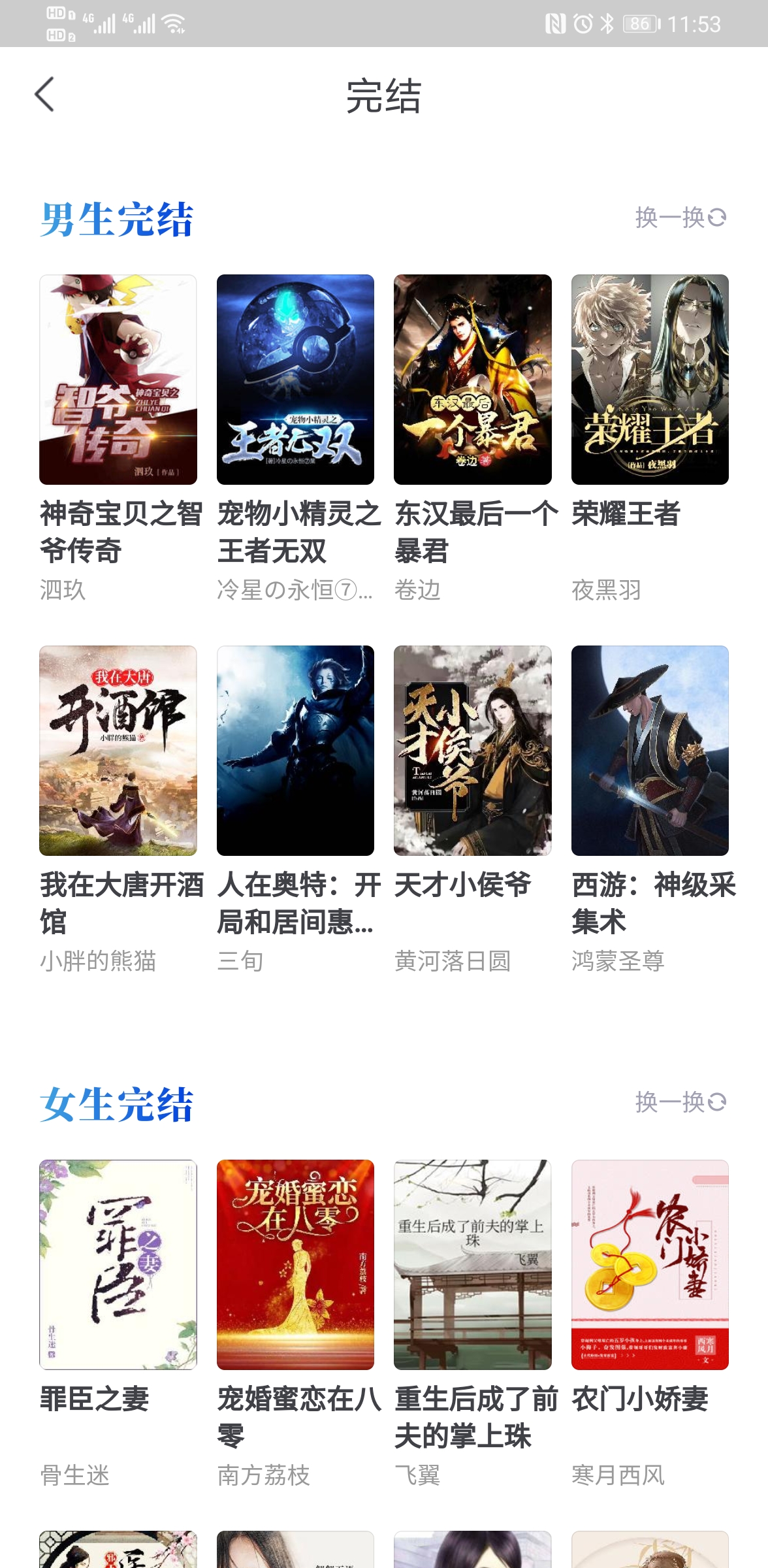Select the book 宠婚蜜恋在八零
768x1568 pixels.
point(295,1264)
